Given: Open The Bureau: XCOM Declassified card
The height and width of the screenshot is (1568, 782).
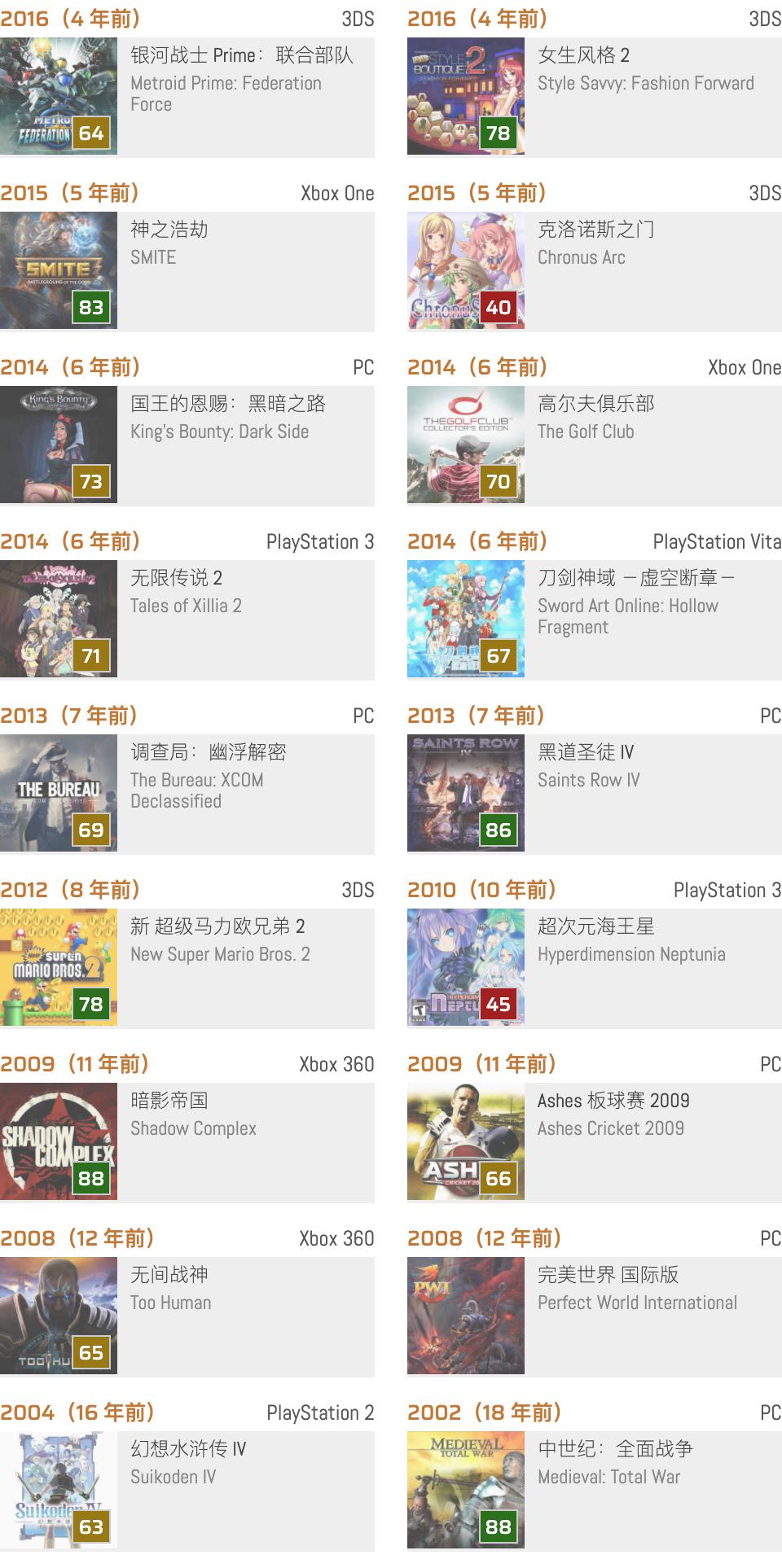Looking at the screenshot, I should [x=187, y=794].
